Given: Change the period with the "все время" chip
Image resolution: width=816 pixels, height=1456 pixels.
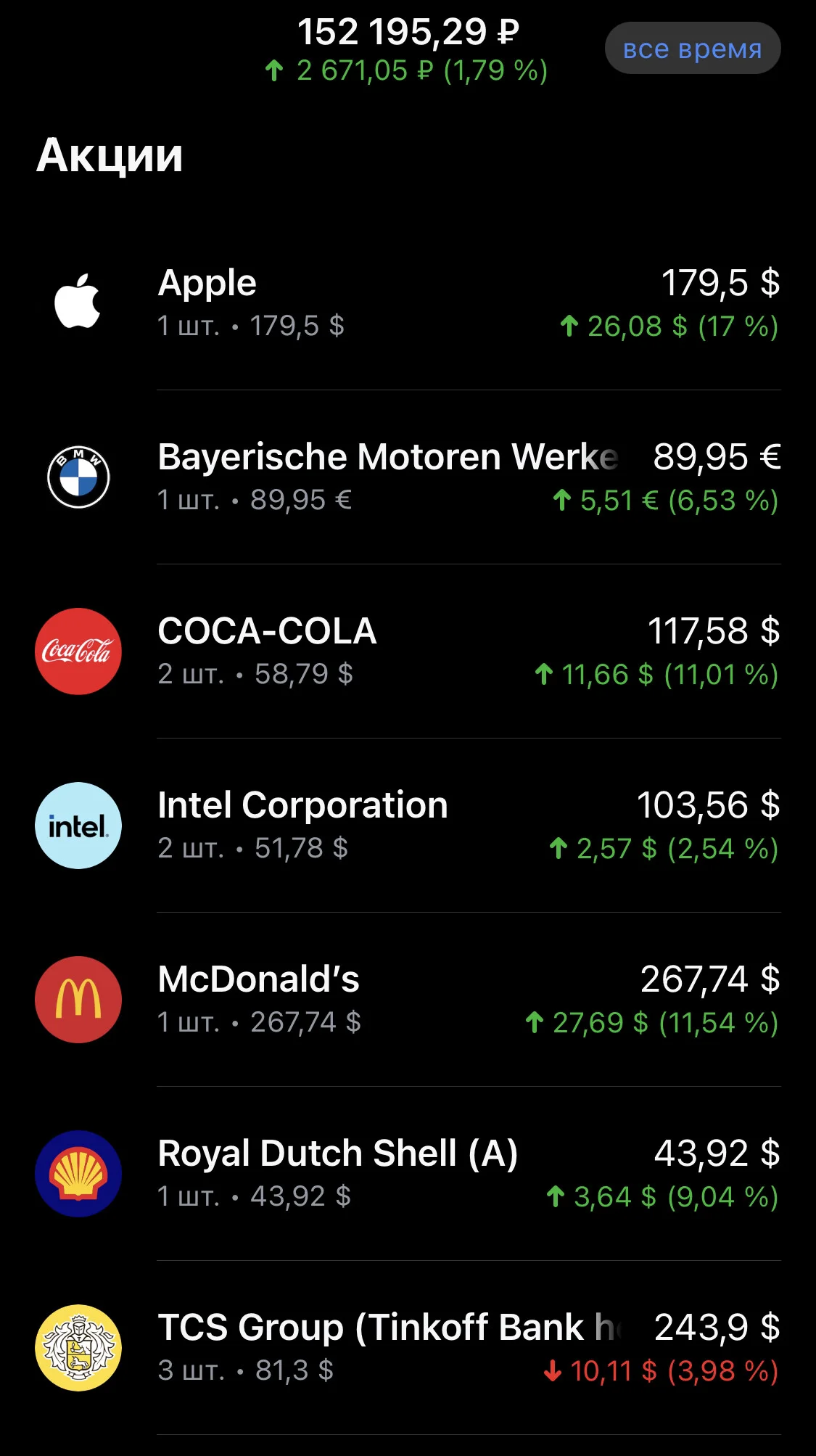Looking at the screenshot, I should [x=693, y=49].
